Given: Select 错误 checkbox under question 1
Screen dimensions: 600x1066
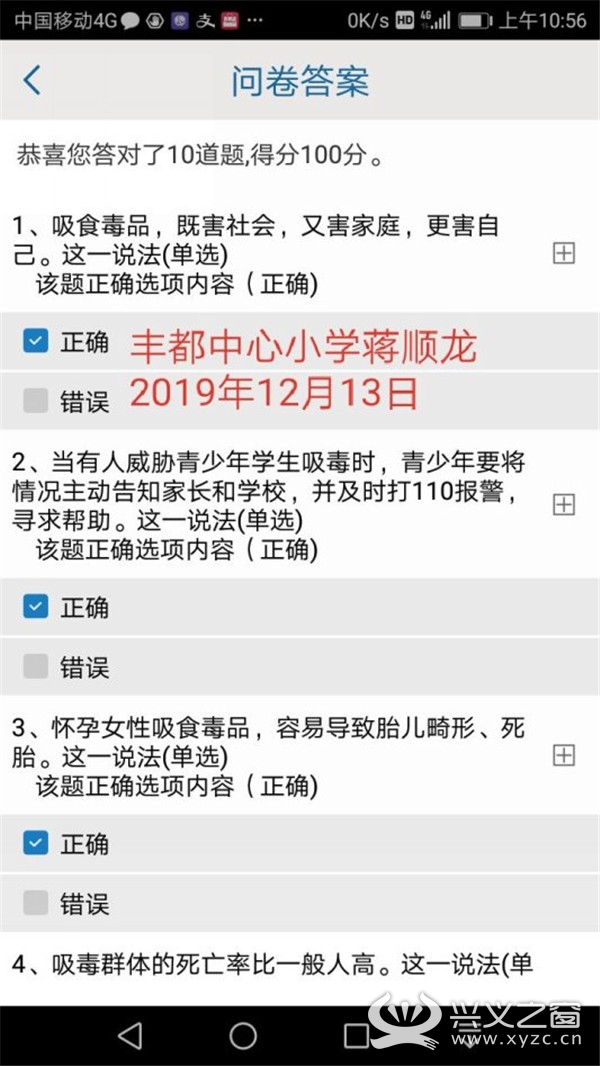Looking at the screenshot, I should pyautogui.click(x=35, y=400).
